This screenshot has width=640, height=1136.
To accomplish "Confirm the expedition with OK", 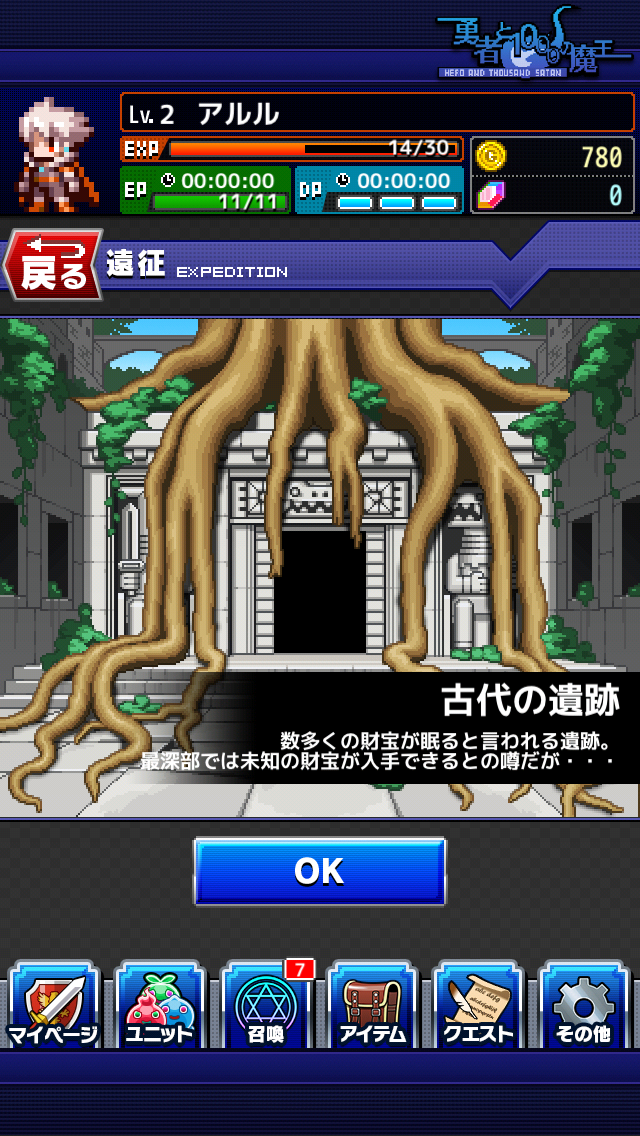I will (x=320, y=871).
